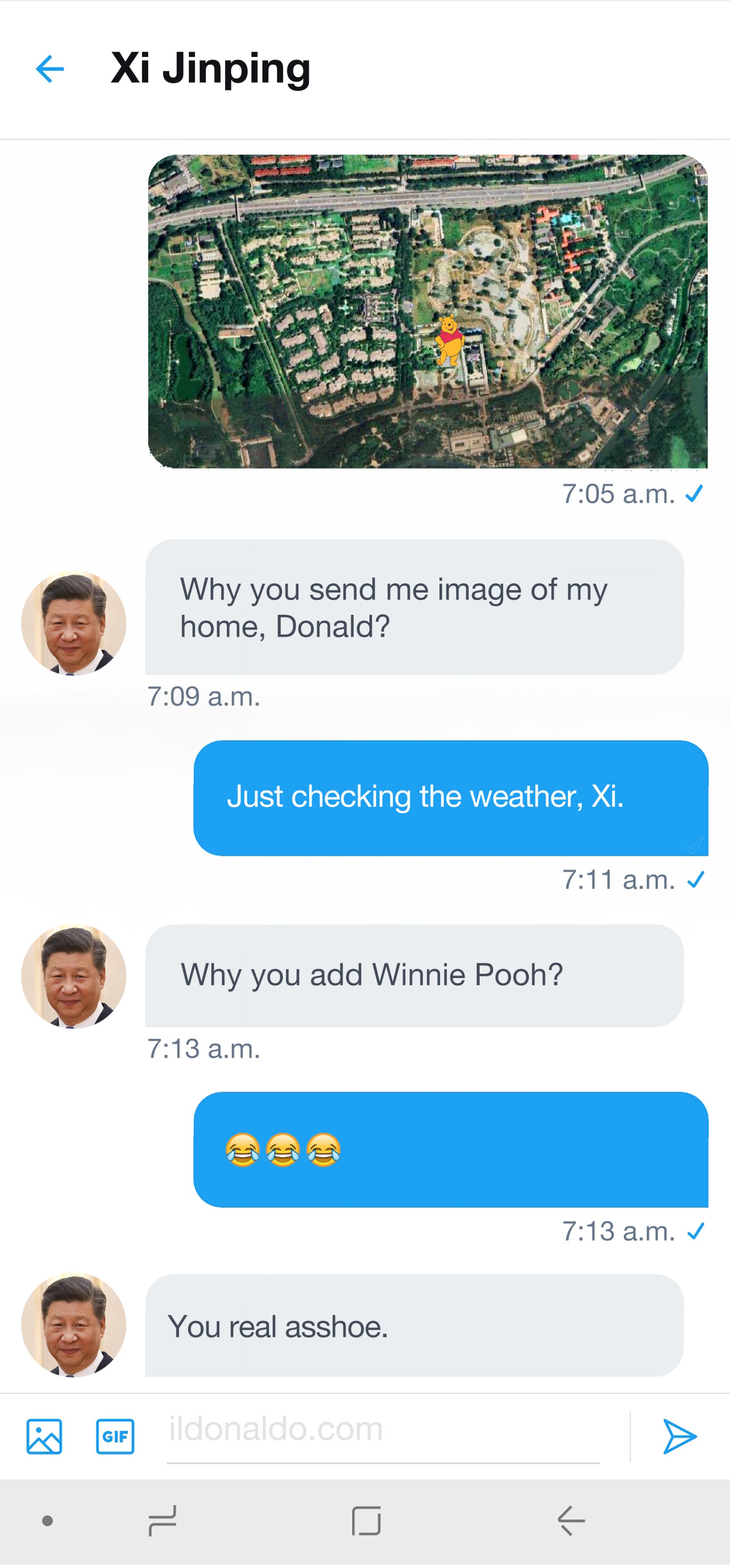730x1568 pixels.
Task: Open the satellite photo sent at 7:05 a.m.
Action: [428, 311]
